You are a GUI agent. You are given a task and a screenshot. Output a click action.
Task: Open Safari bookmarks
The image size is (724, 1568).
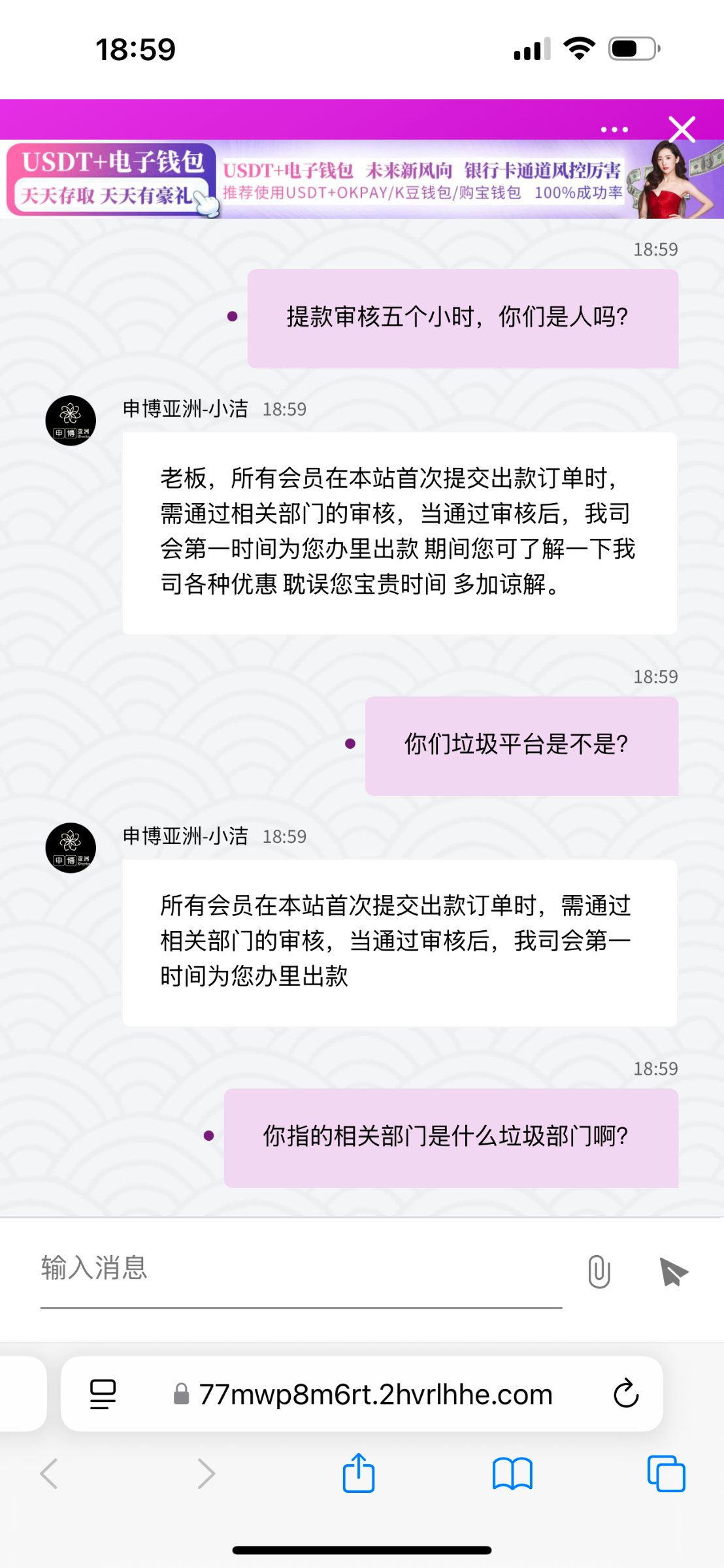point(512,1474)
